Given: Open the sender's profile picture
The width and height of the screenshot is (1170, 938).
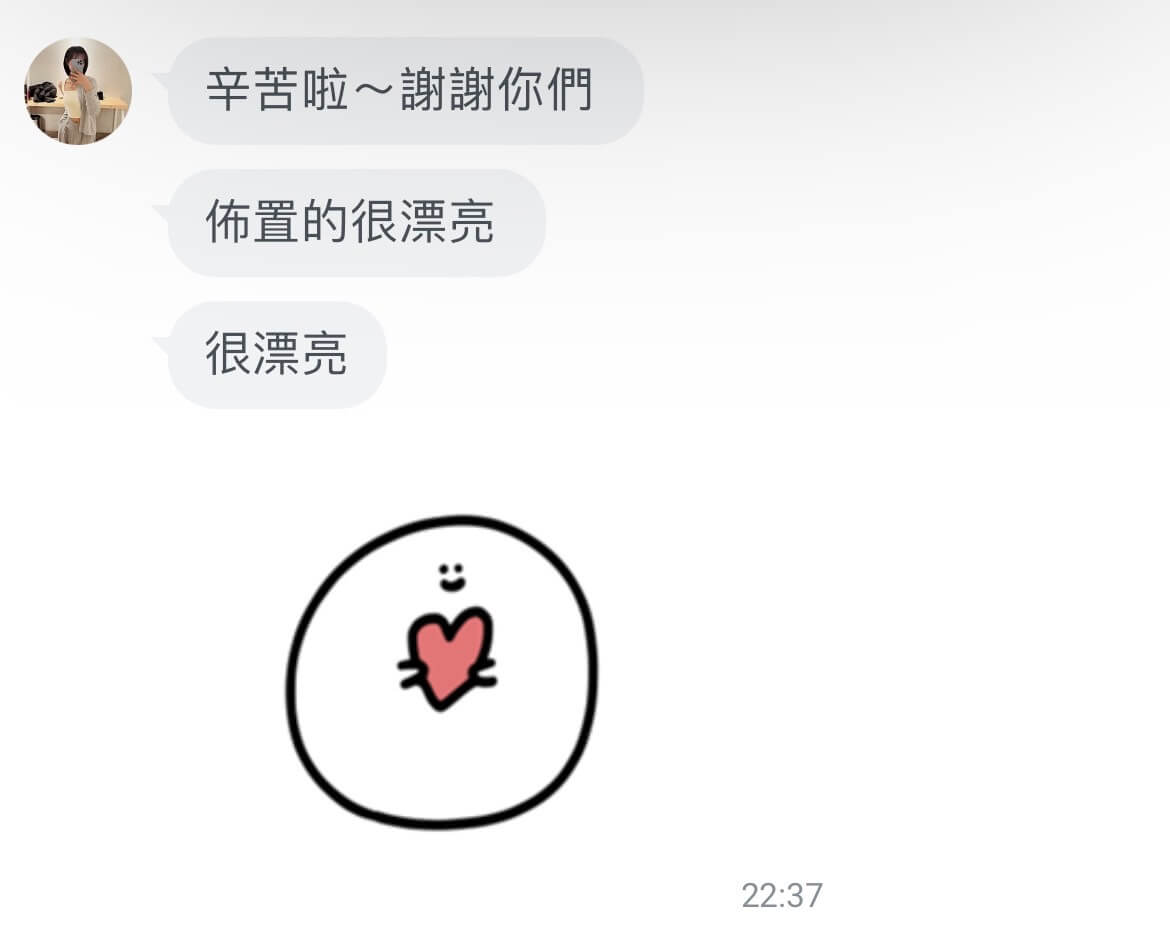Looking at the screenshot, I should pyautogui.click(x=78, y=91).
